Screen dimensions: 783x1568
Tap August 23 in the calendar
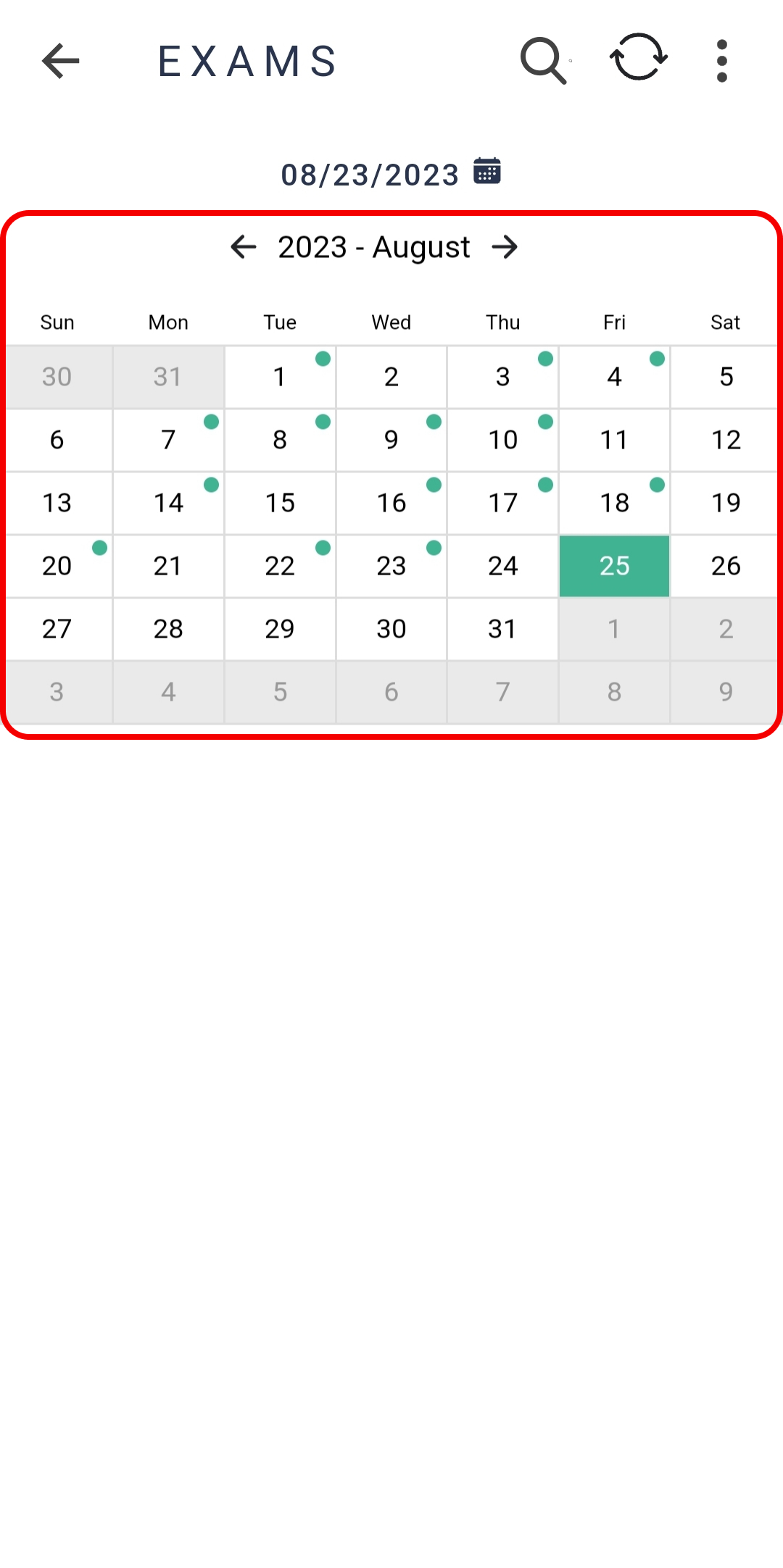(391, 566)
